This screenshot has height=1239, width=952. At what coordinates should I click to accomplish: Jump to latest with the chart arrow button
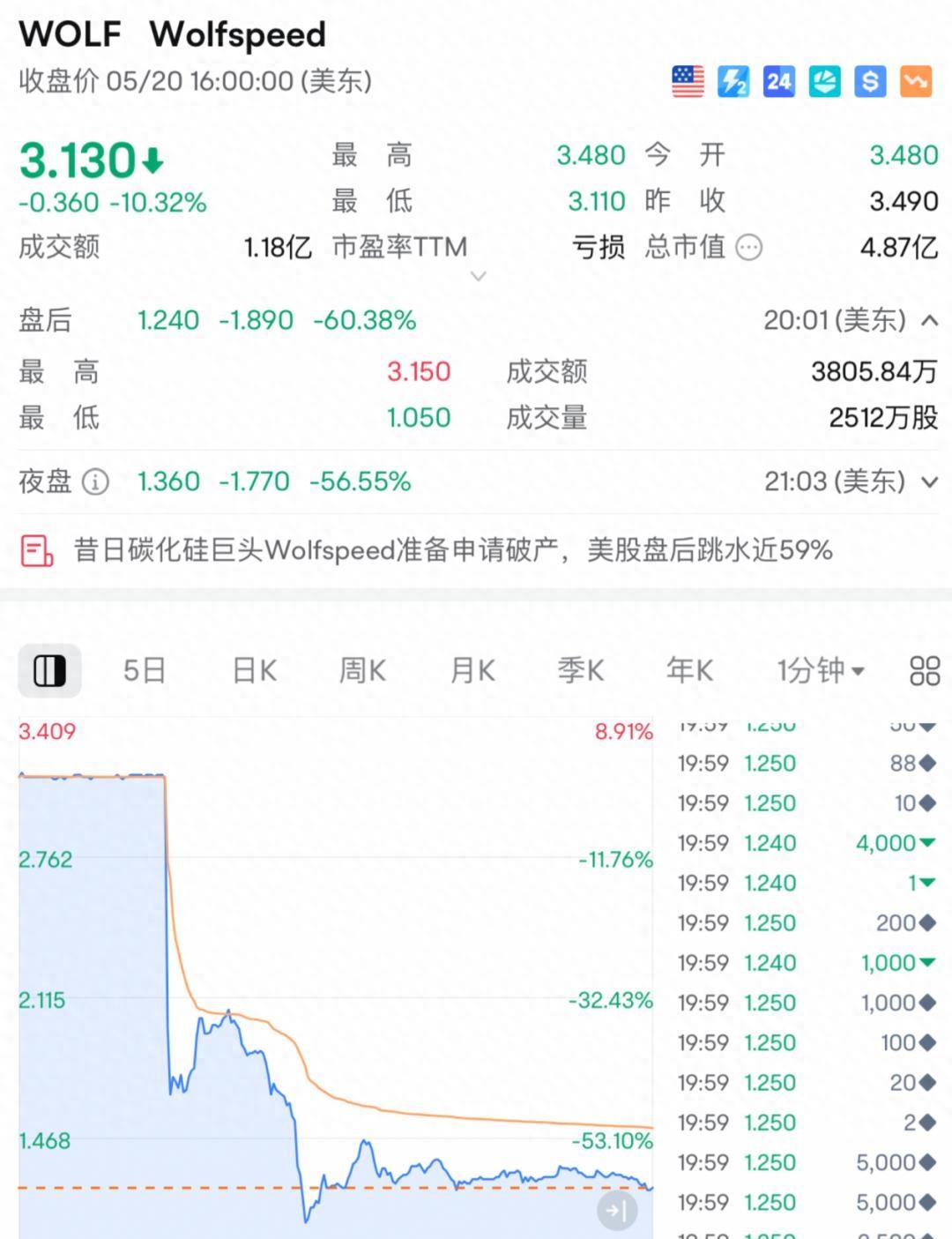tap(617, 1211)
